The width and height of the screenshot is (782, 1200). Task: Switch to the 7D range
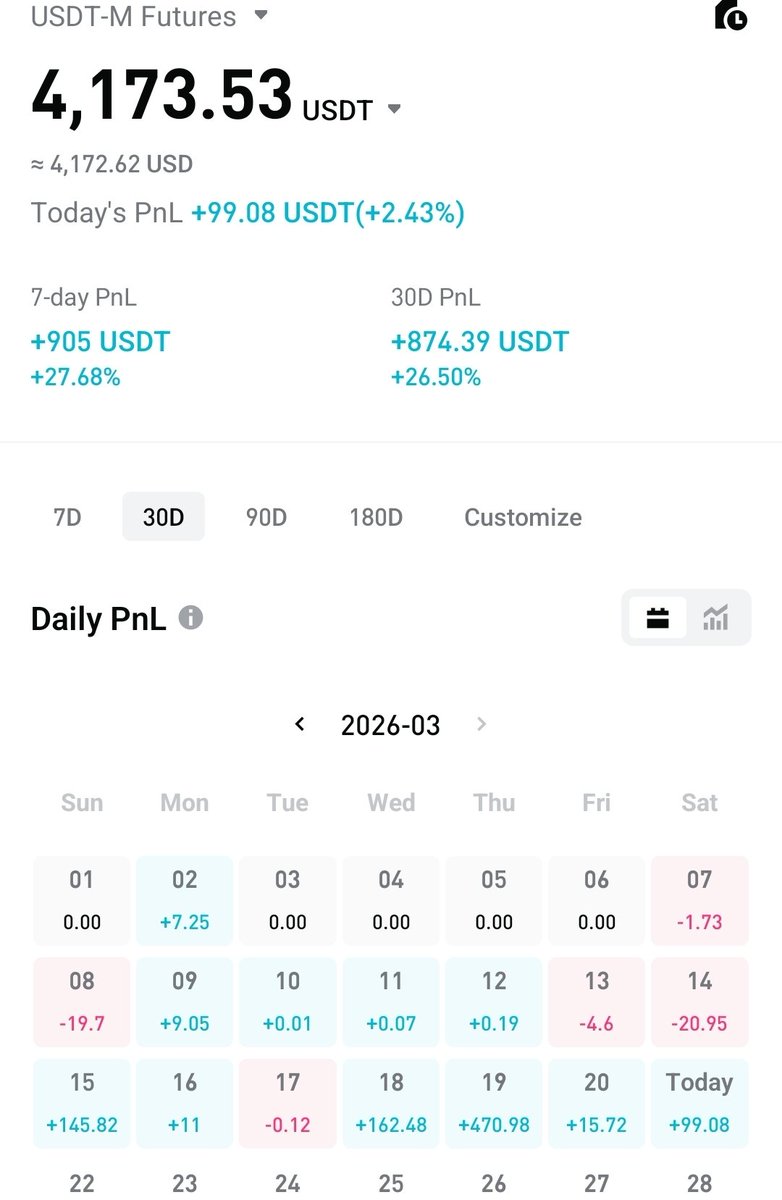67,517
